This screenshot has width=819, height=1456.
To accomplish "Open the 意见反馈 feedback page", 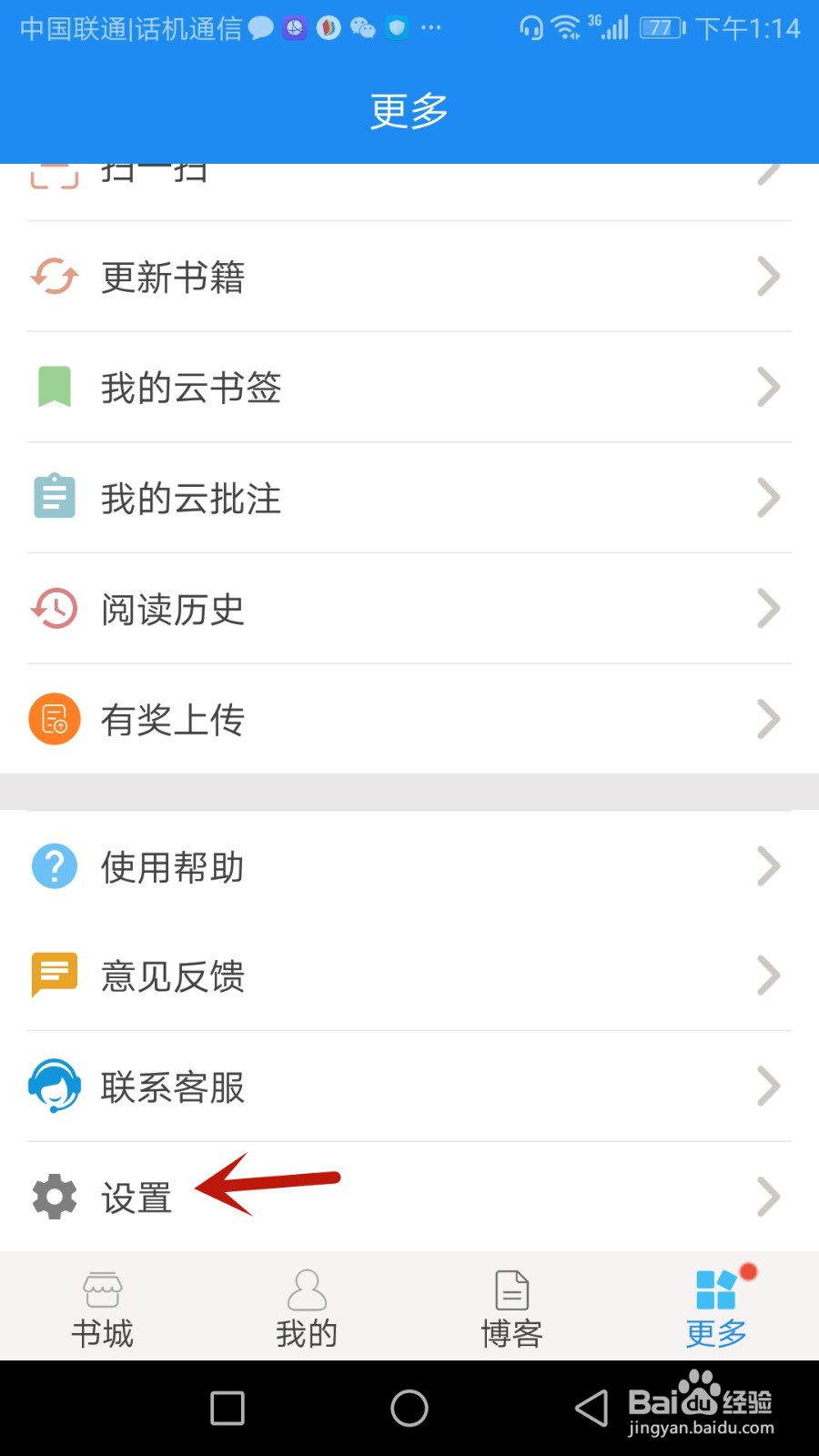I will (x=171, y=976).
